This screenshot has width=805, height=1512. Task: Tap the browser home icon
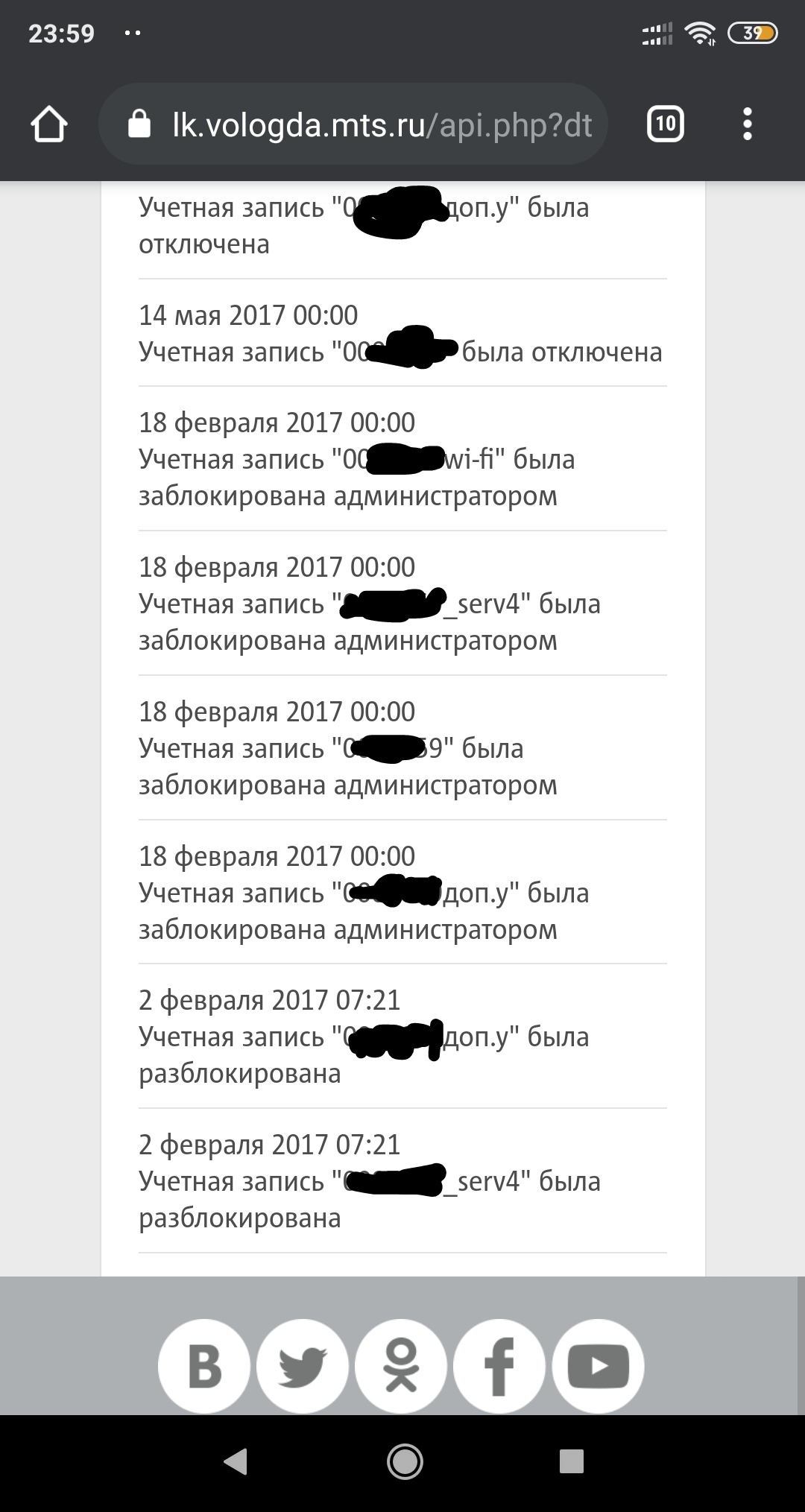pyautogui.click(x=50, y=124)
